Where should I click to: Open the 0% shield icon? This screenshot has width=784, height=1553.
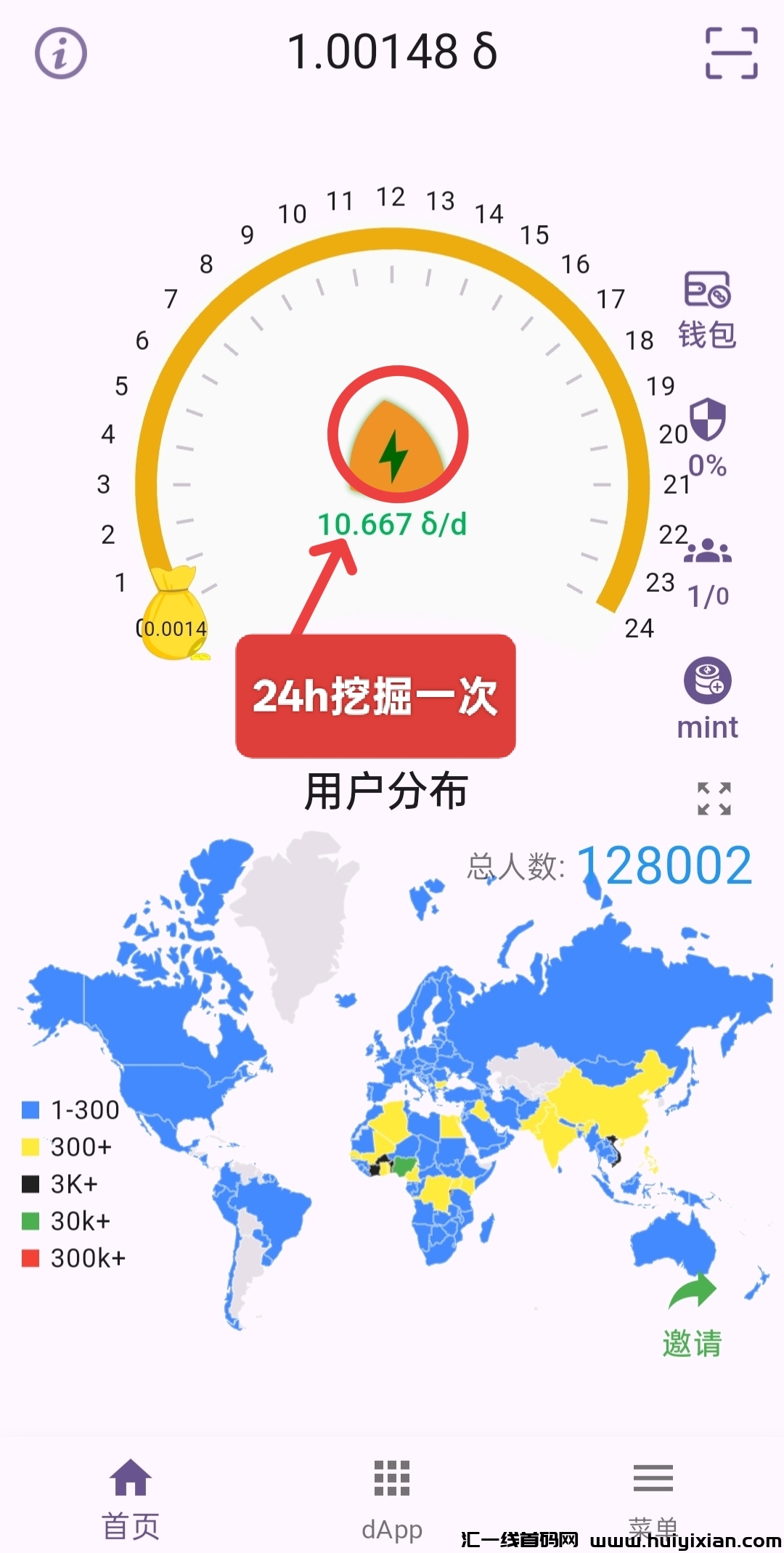tap(707, 437)
